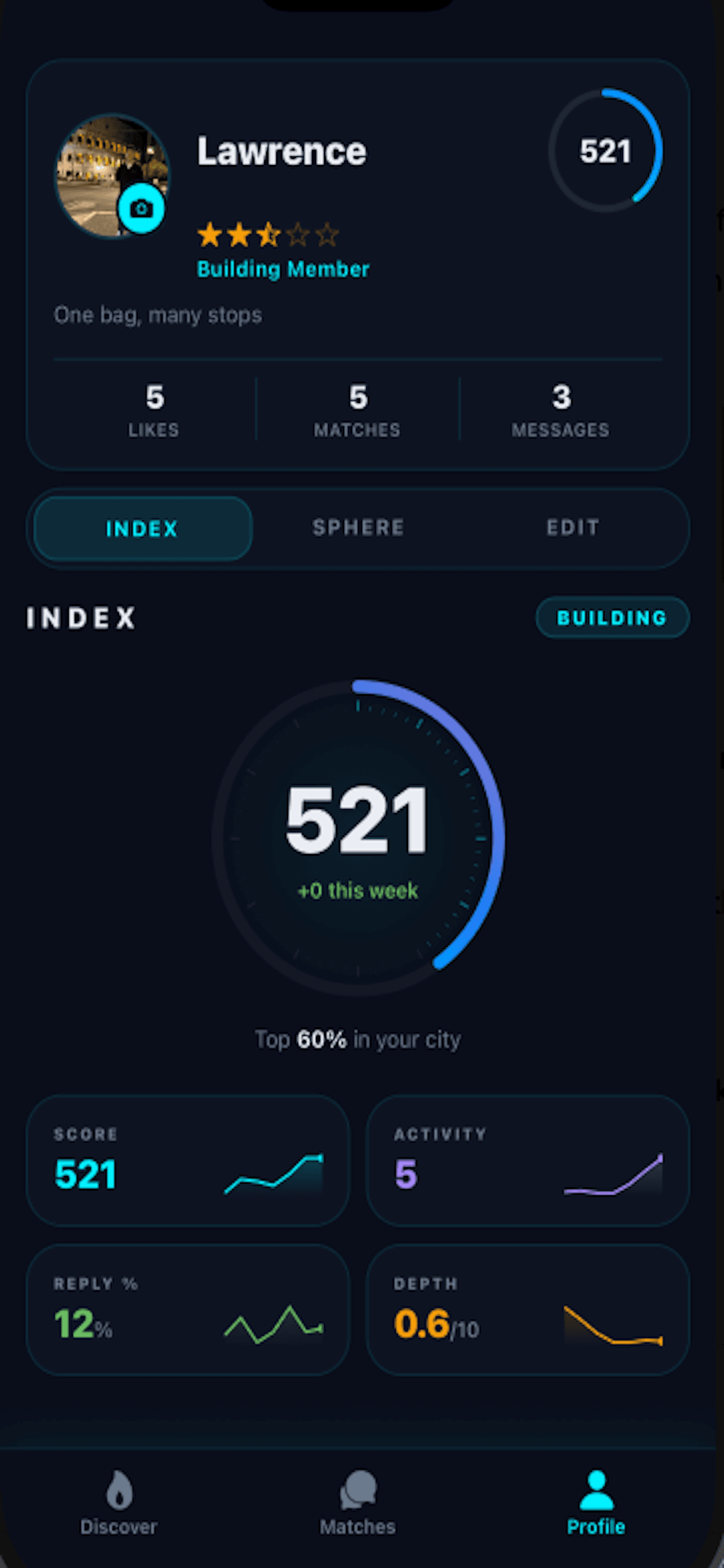Screen dimensions: 724x1568
Task: Select the Index tab
Action: [x=142, y=528]
